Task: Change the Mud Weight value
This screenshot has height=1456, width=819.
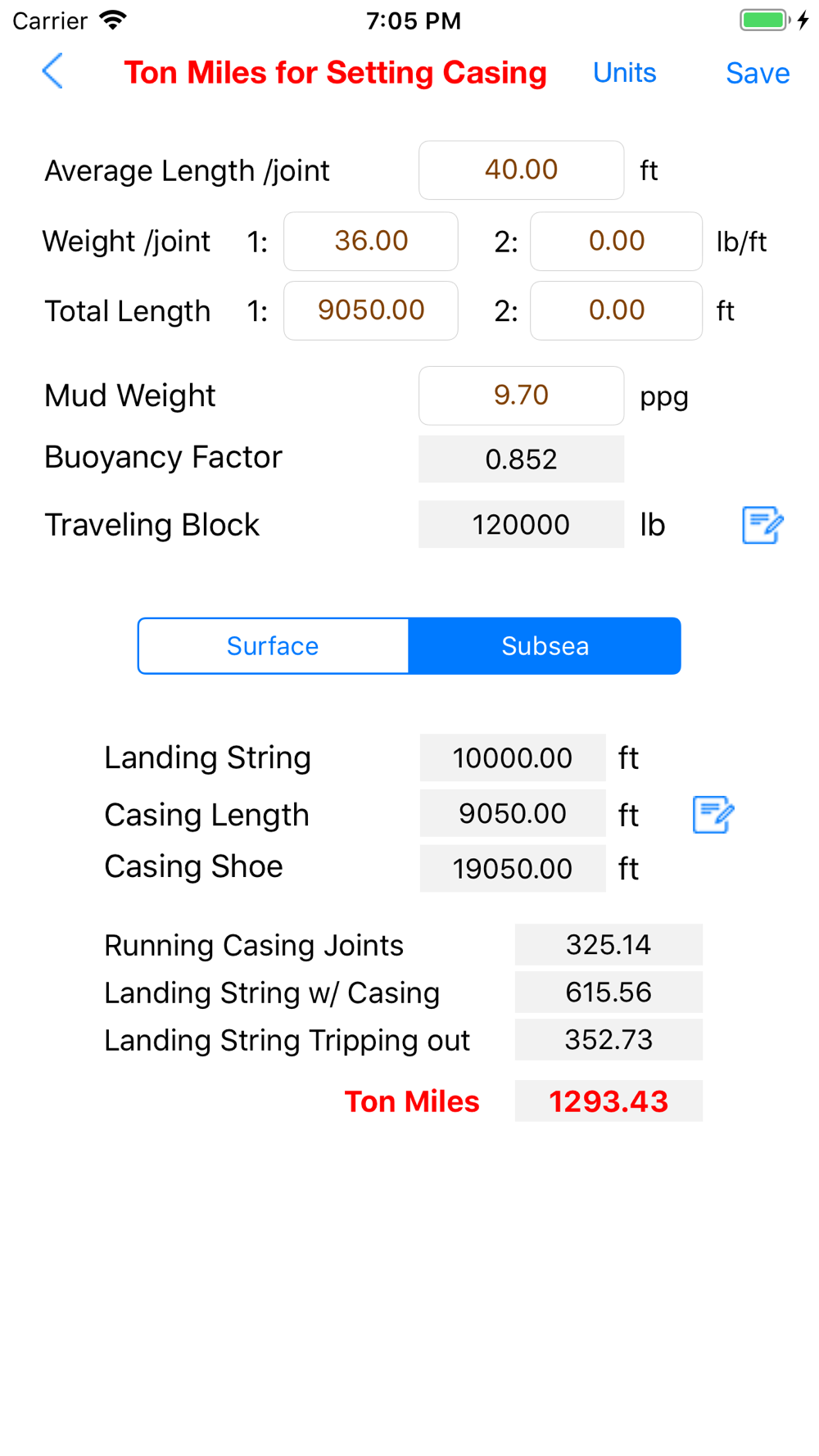Action: pos(521,396)
